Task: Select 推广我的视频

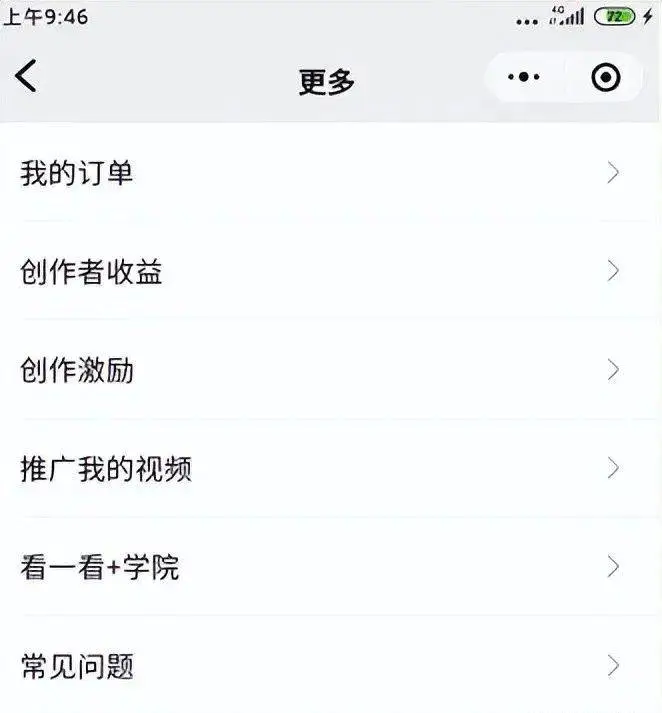Action: [x=330, y=469]
